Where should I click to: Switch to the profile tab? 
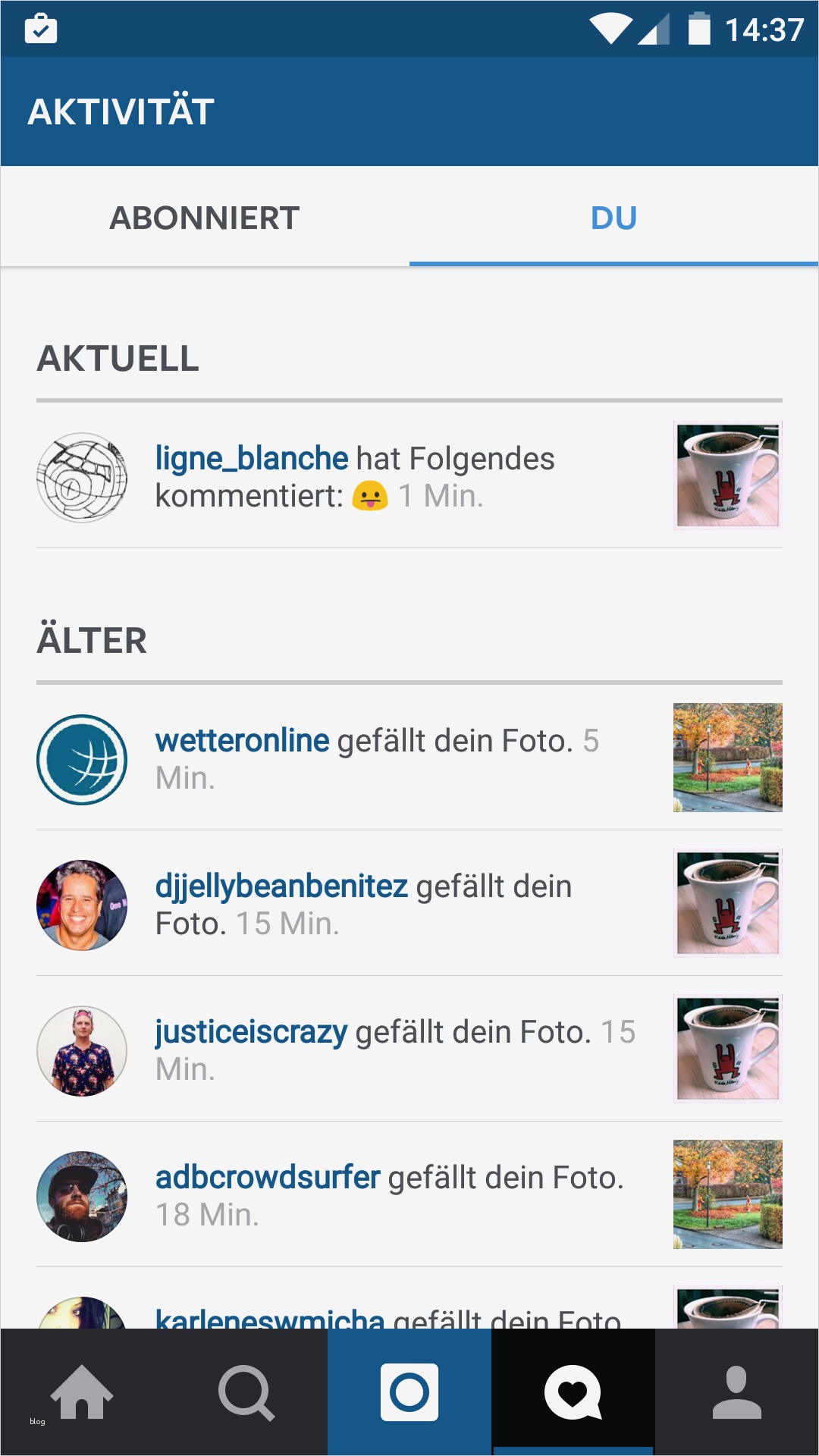[737, 1392]
